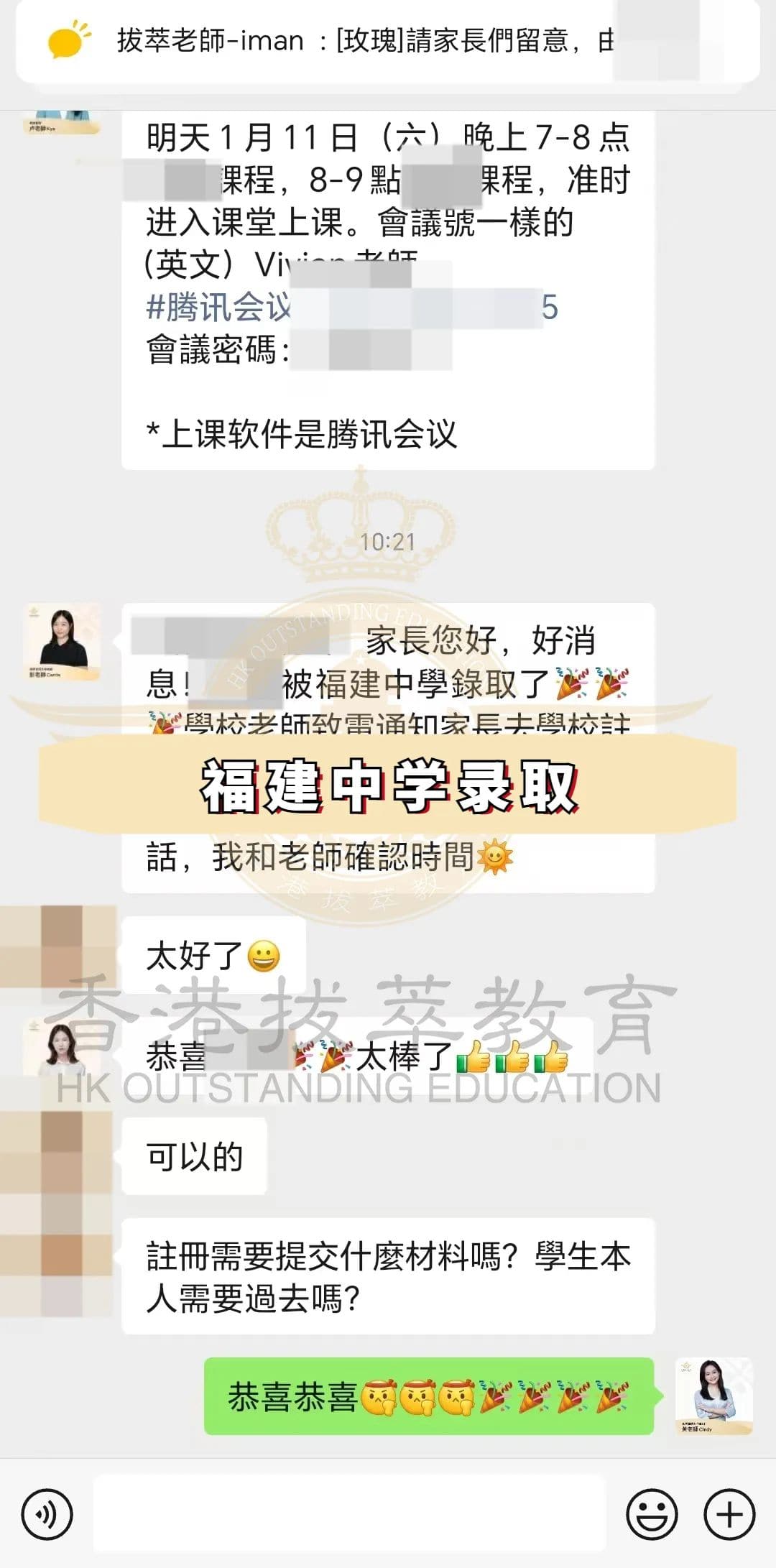Switch to voice message input

[47, 1513]
